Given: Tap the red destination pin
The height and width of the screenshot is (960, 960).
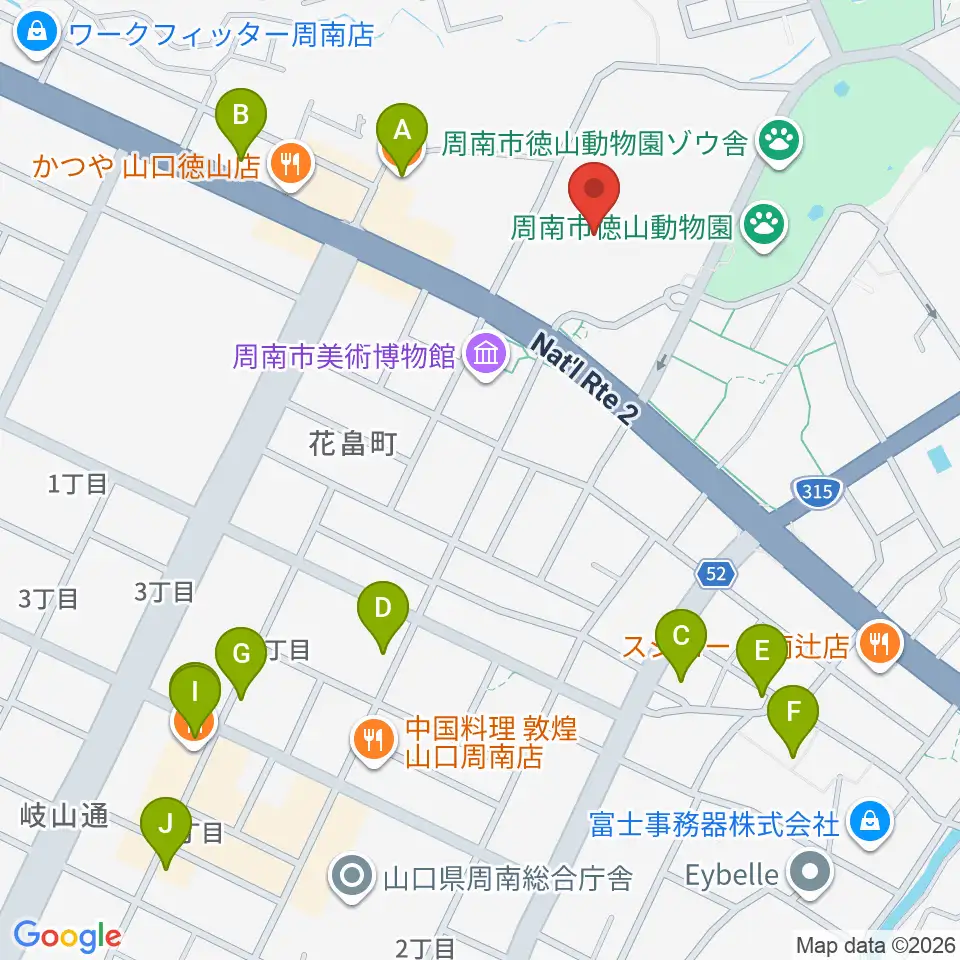Looking at the screenshot, I should [594, 197].
